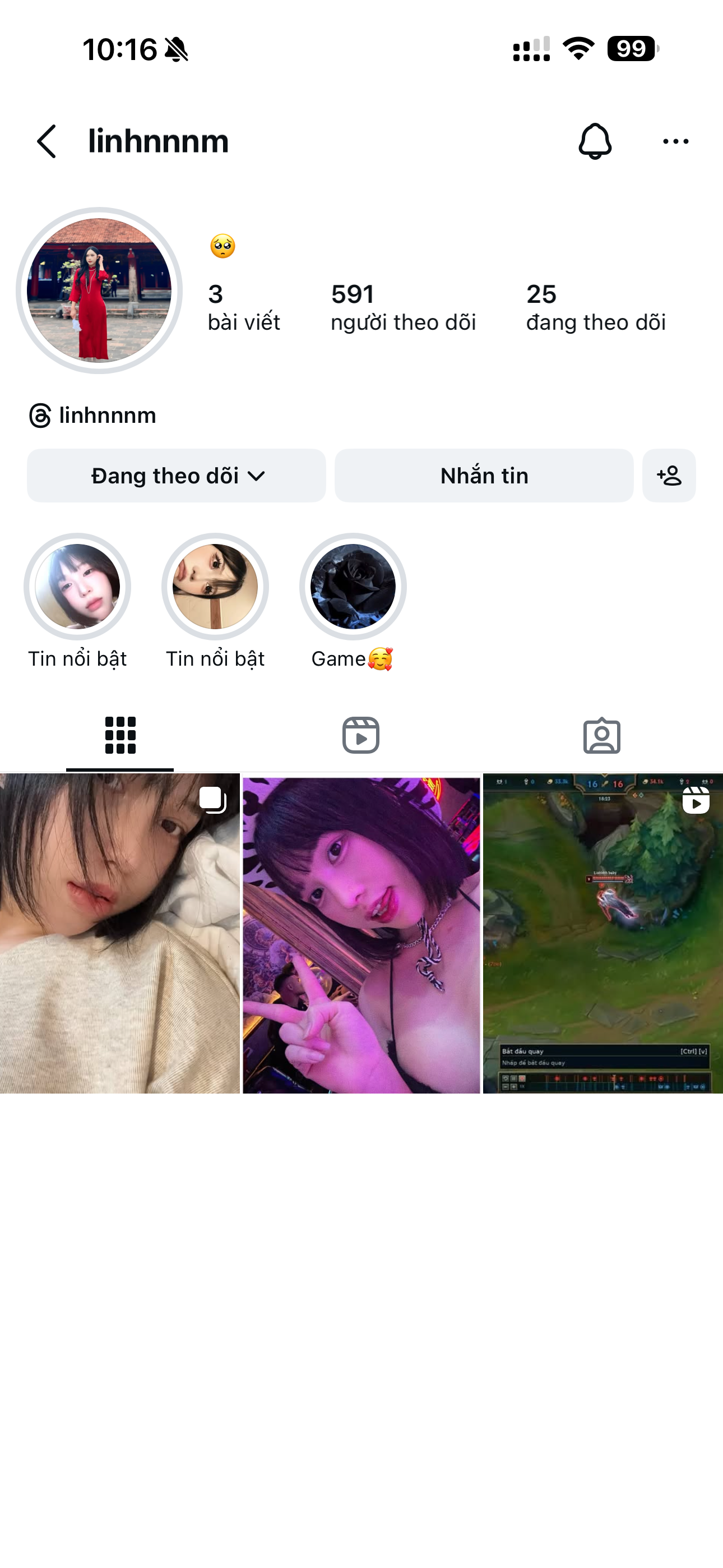
Task: Open the second Tin nổi bật highlight
Action: click(215, 586)
